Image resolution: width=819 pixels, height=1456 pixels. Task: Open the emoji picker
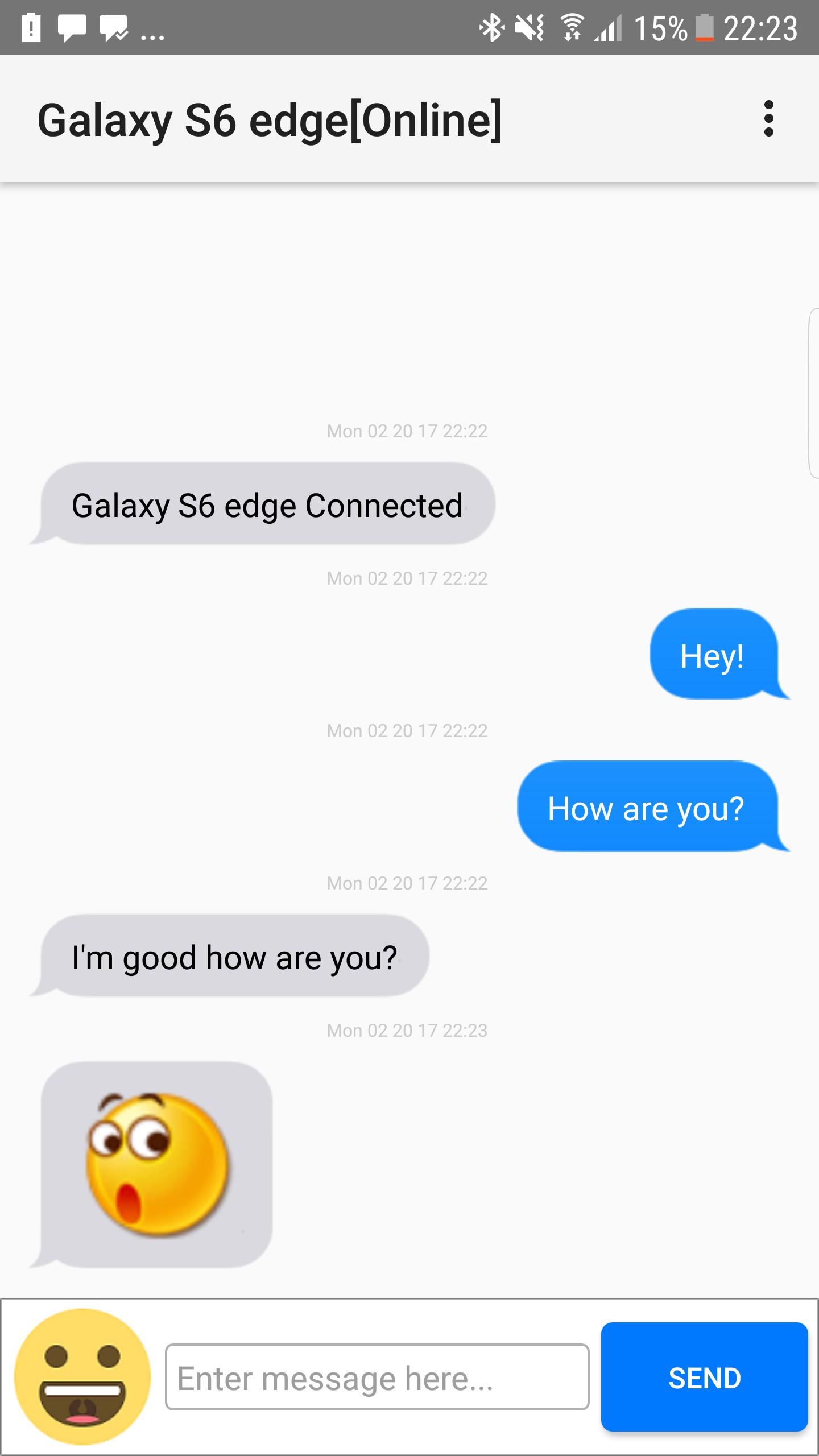pyautogui.click(x=82, y=1377)
